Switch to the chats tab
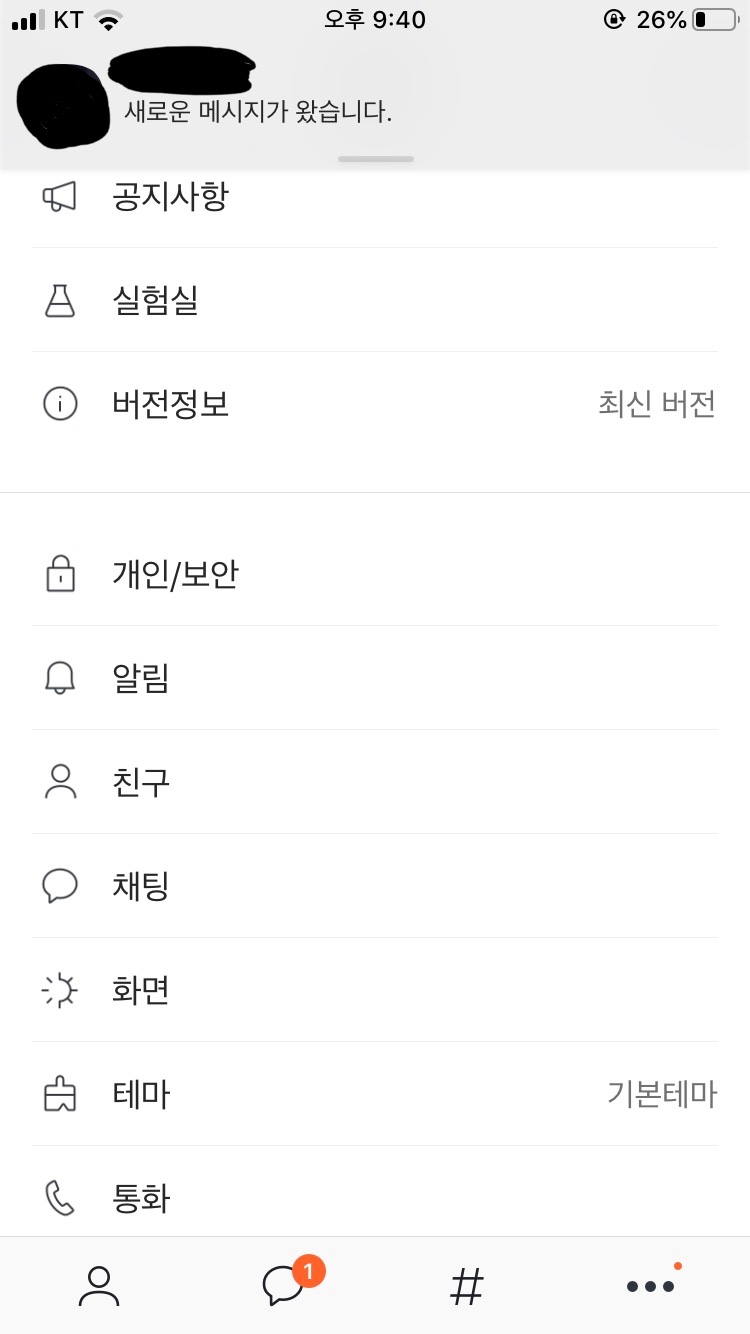 283,1286
